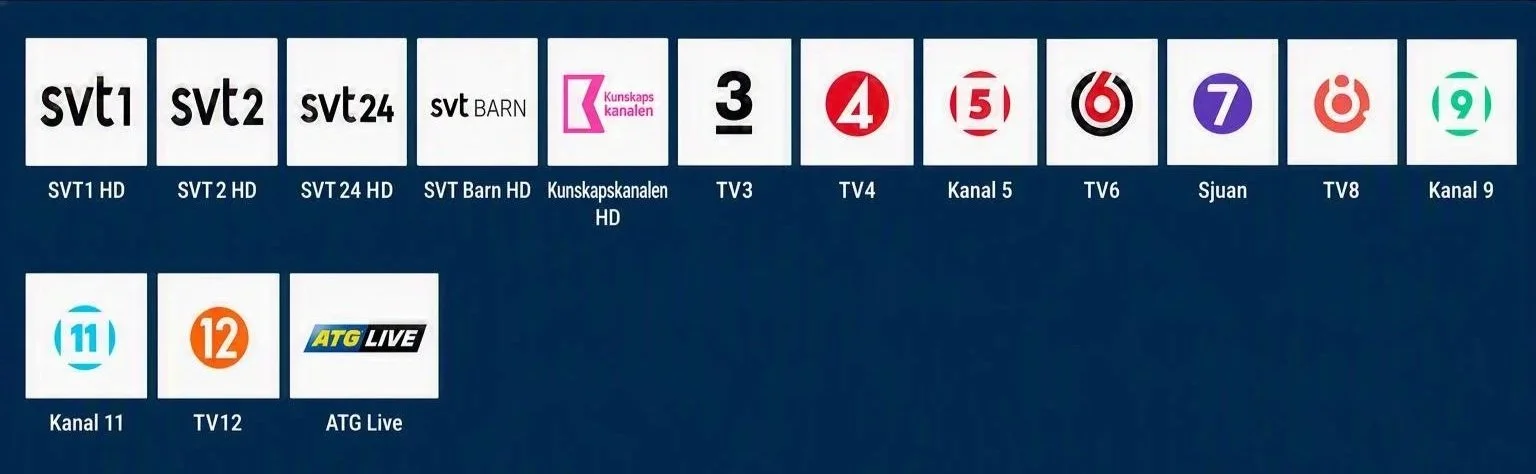Open SVT 24 HD channel
Image resolution: width=1536 pixels, height=474 pixels.
pos(347,102)
